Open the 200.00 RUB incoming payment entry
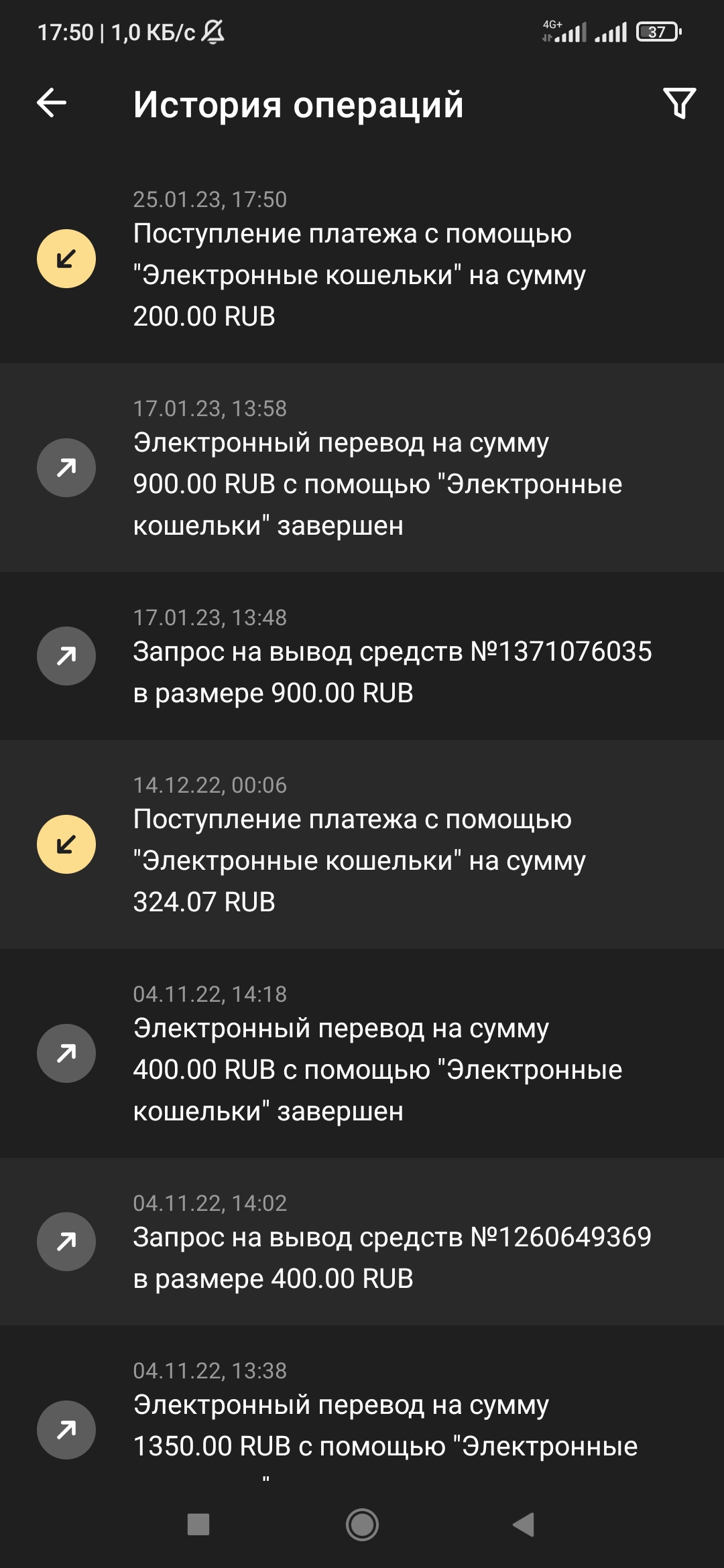Screen dimensions: 724x1568 (362, 259)
